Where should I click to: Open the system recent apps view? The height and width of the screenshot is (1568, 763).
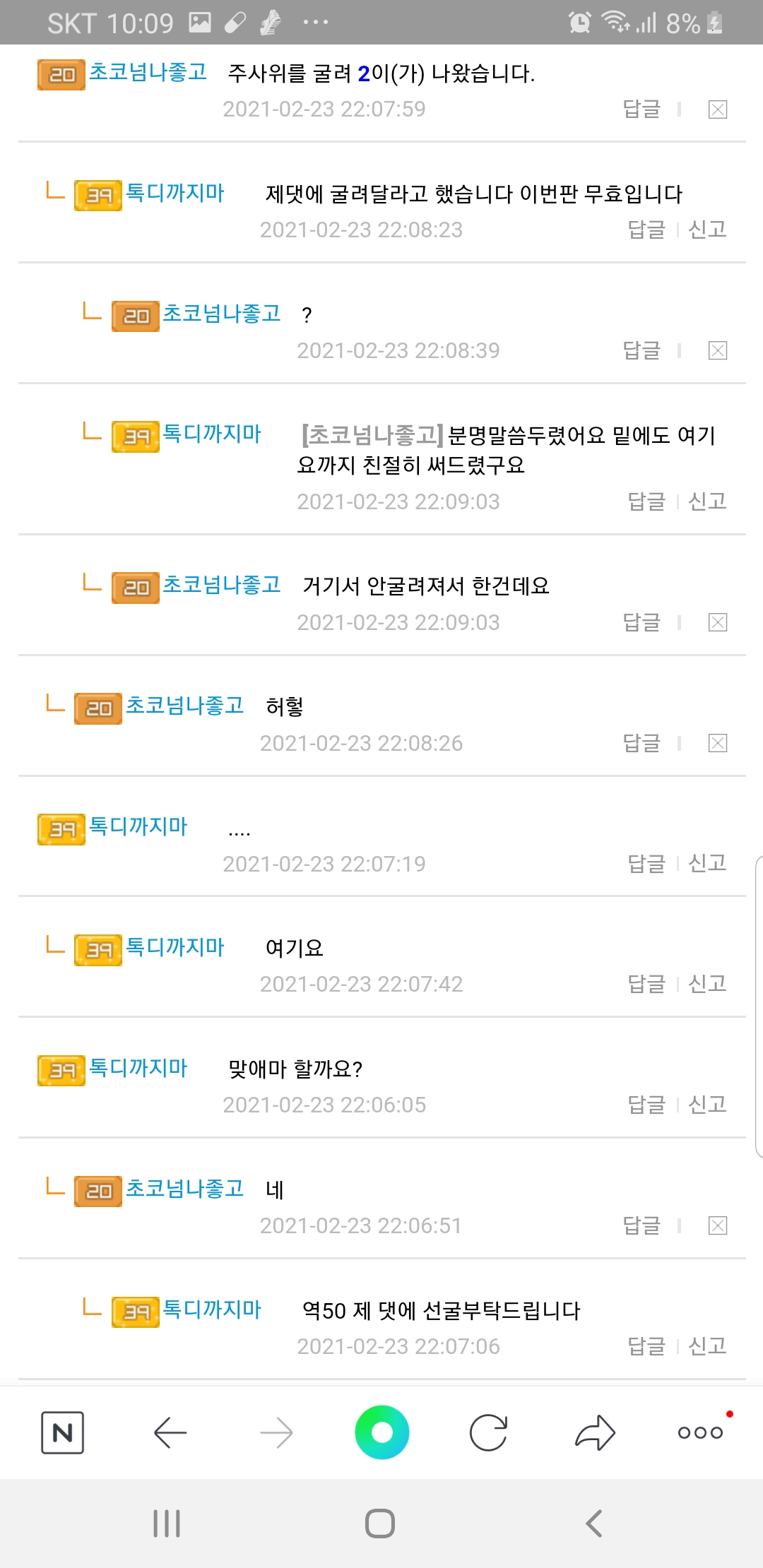coord(167,1524)
